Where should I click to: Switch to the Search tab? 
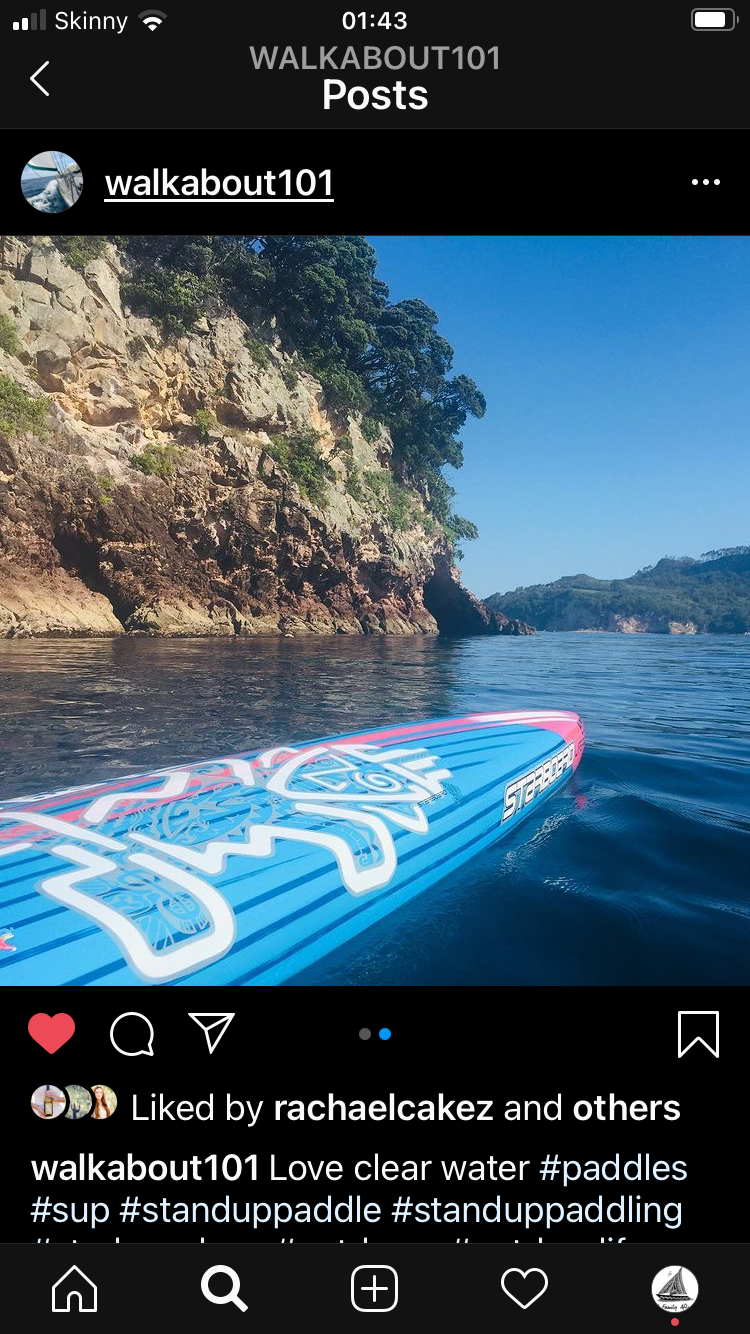pyautogui.click(x=224, y=1289)
